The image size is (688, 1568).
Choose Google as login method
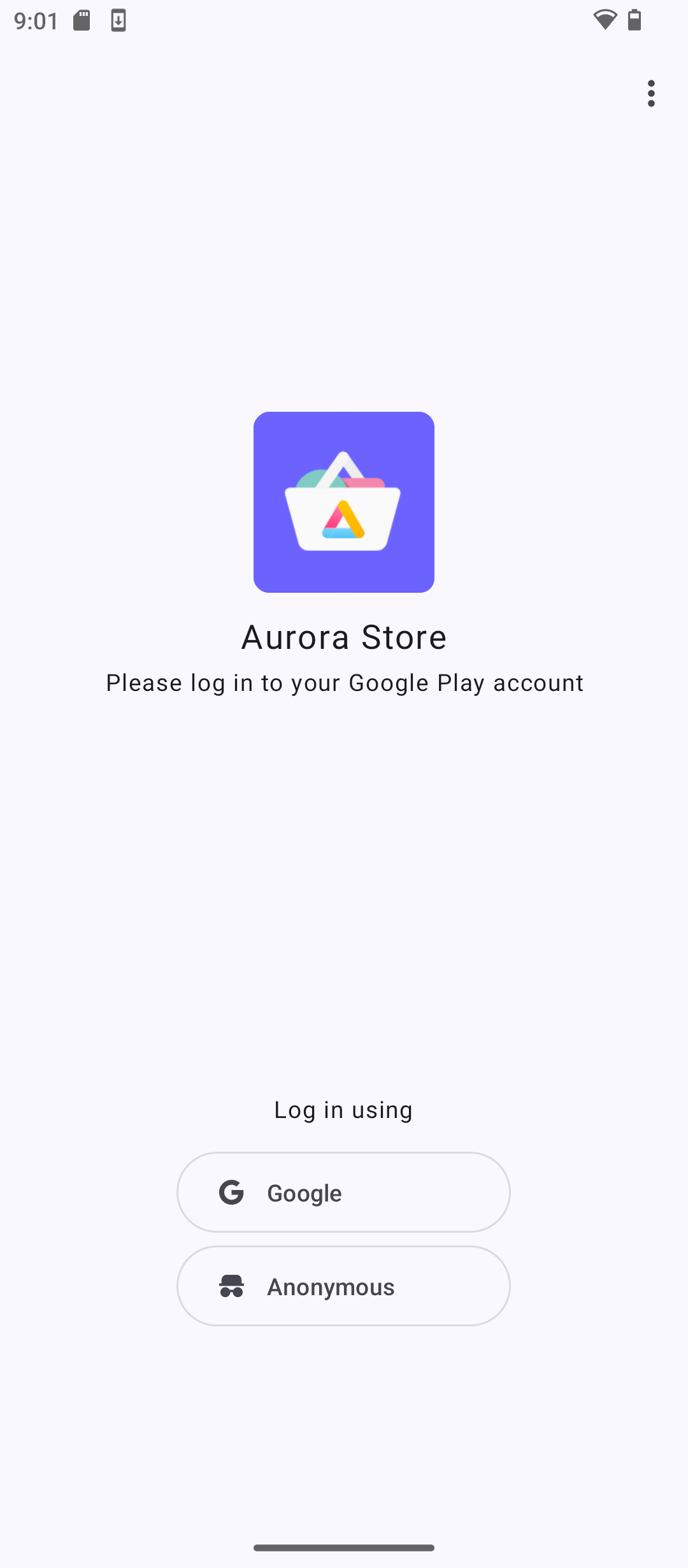[x=343, y=1192]
